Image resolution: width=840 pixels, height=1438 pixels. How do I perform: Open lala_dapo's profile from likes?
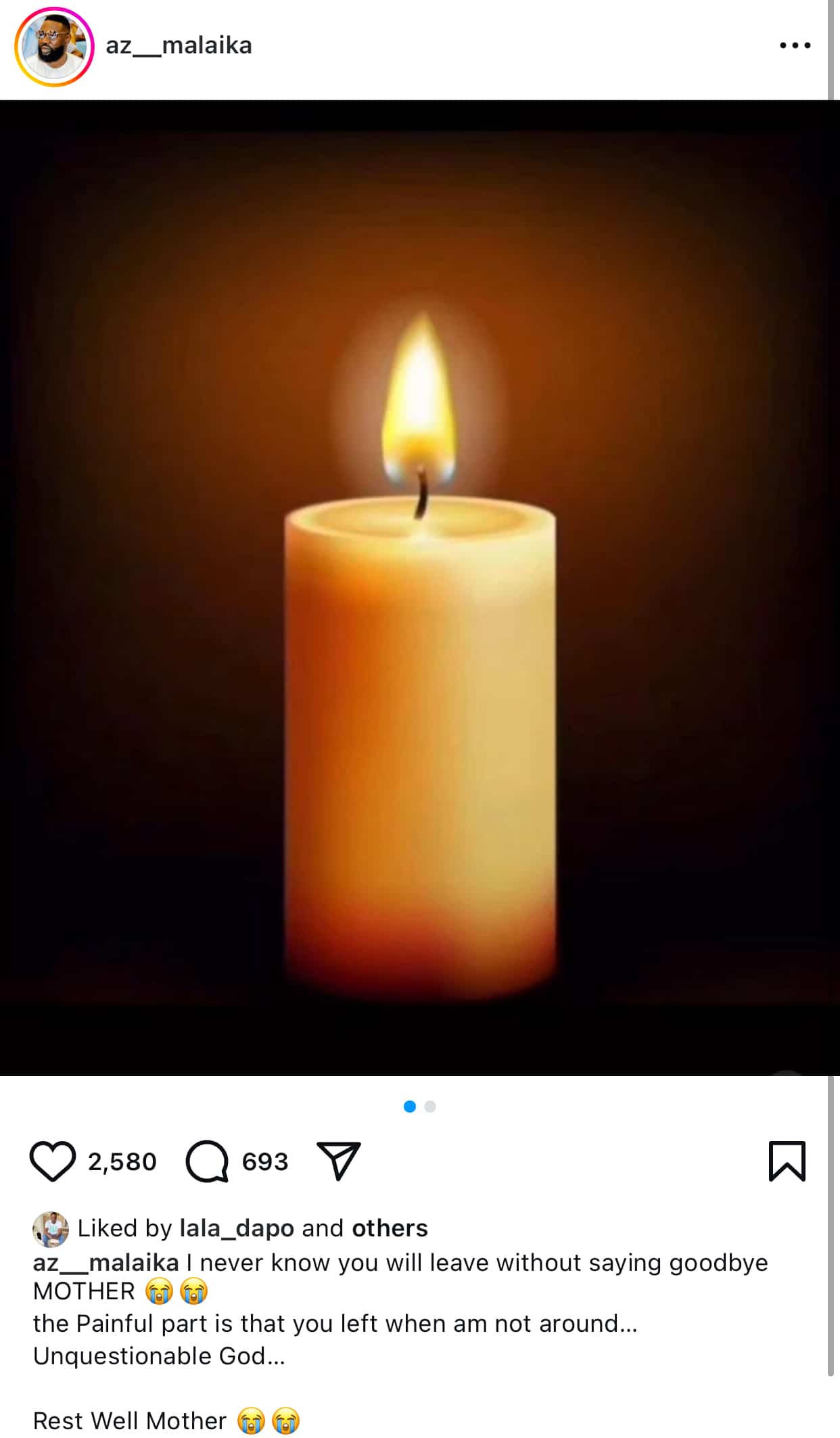(236, 1228)
